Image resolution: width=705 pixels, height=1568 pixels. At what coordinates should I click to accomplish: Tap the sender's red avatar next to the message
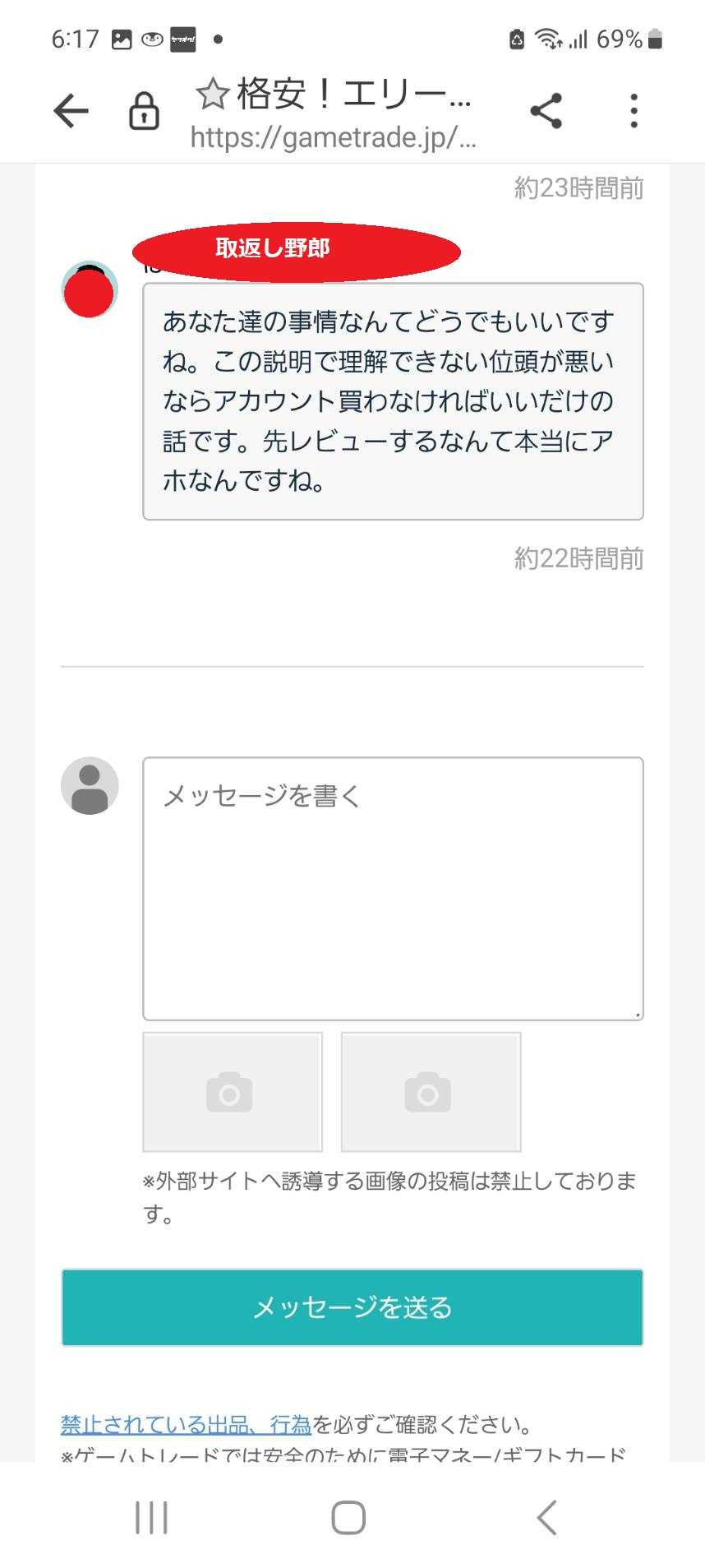90,289
